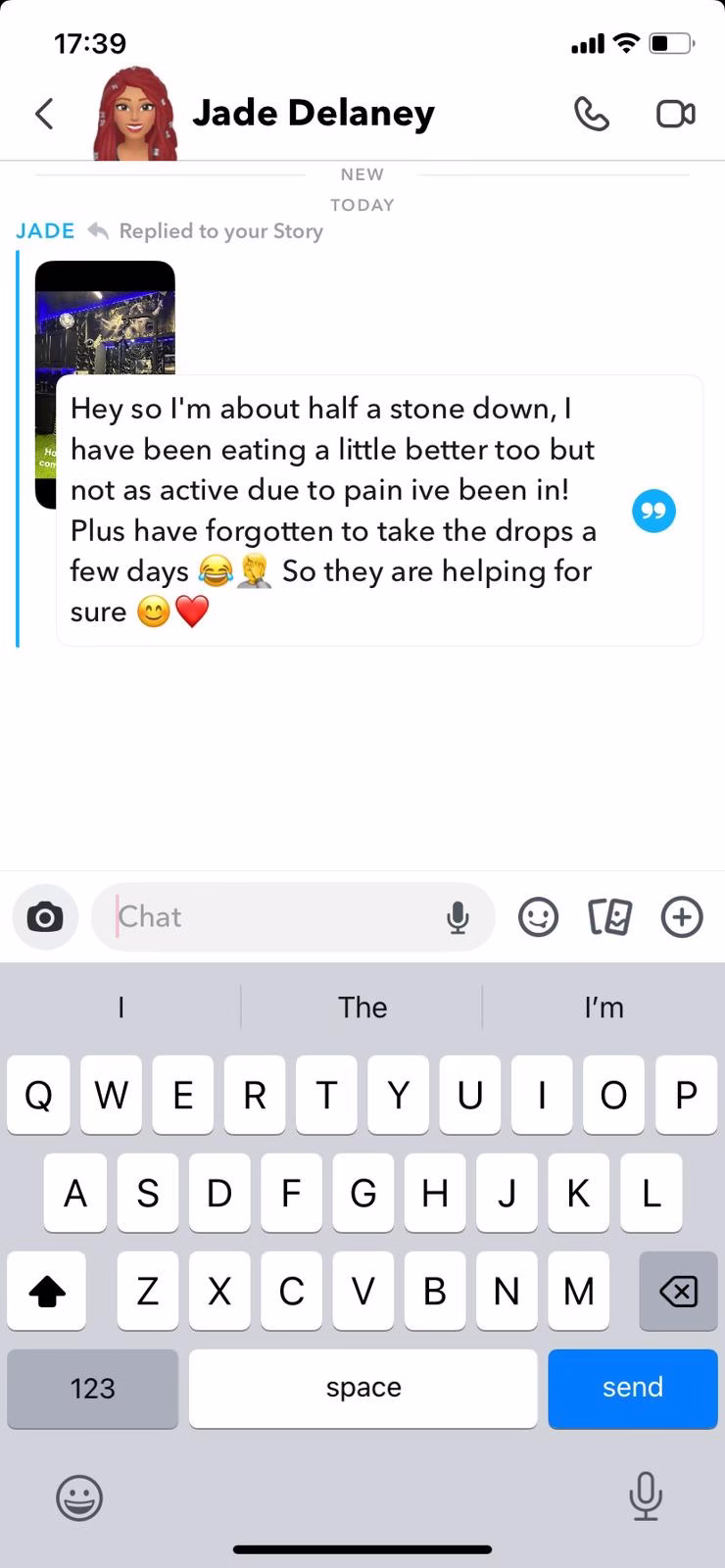Open more options with the plus icon

682,917
